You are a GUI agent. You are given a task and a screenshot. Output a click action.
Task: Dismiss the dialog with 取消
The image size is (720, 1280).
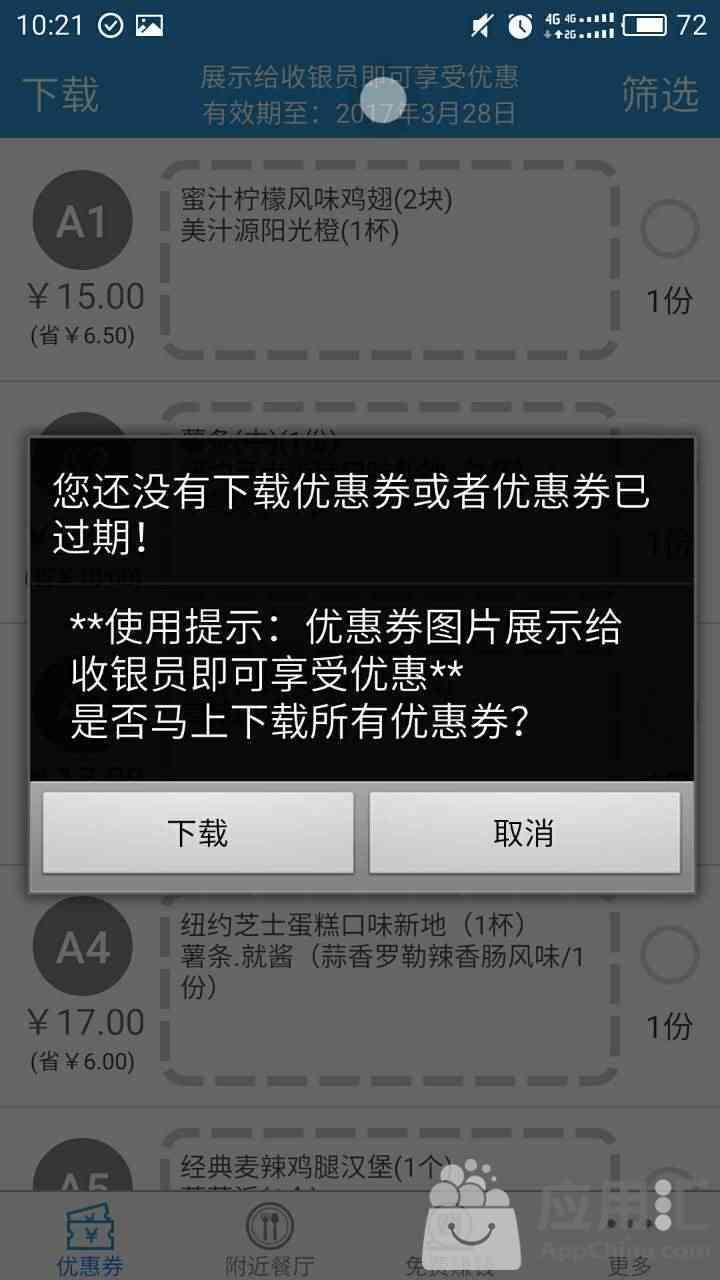pyautogui.click(x=524, y=833)
